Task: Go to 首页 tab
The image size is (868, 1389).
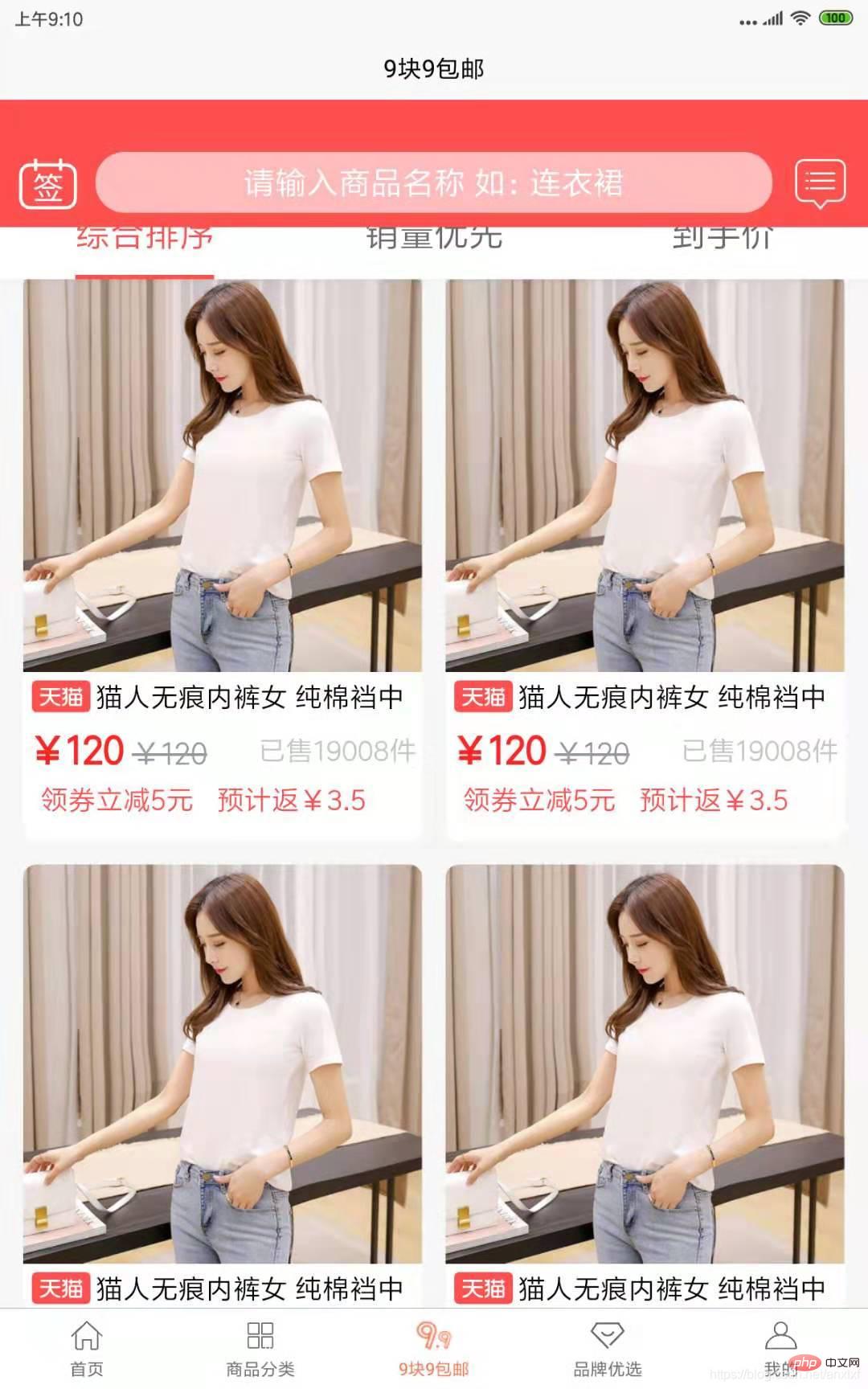Action: (87, 1350)
